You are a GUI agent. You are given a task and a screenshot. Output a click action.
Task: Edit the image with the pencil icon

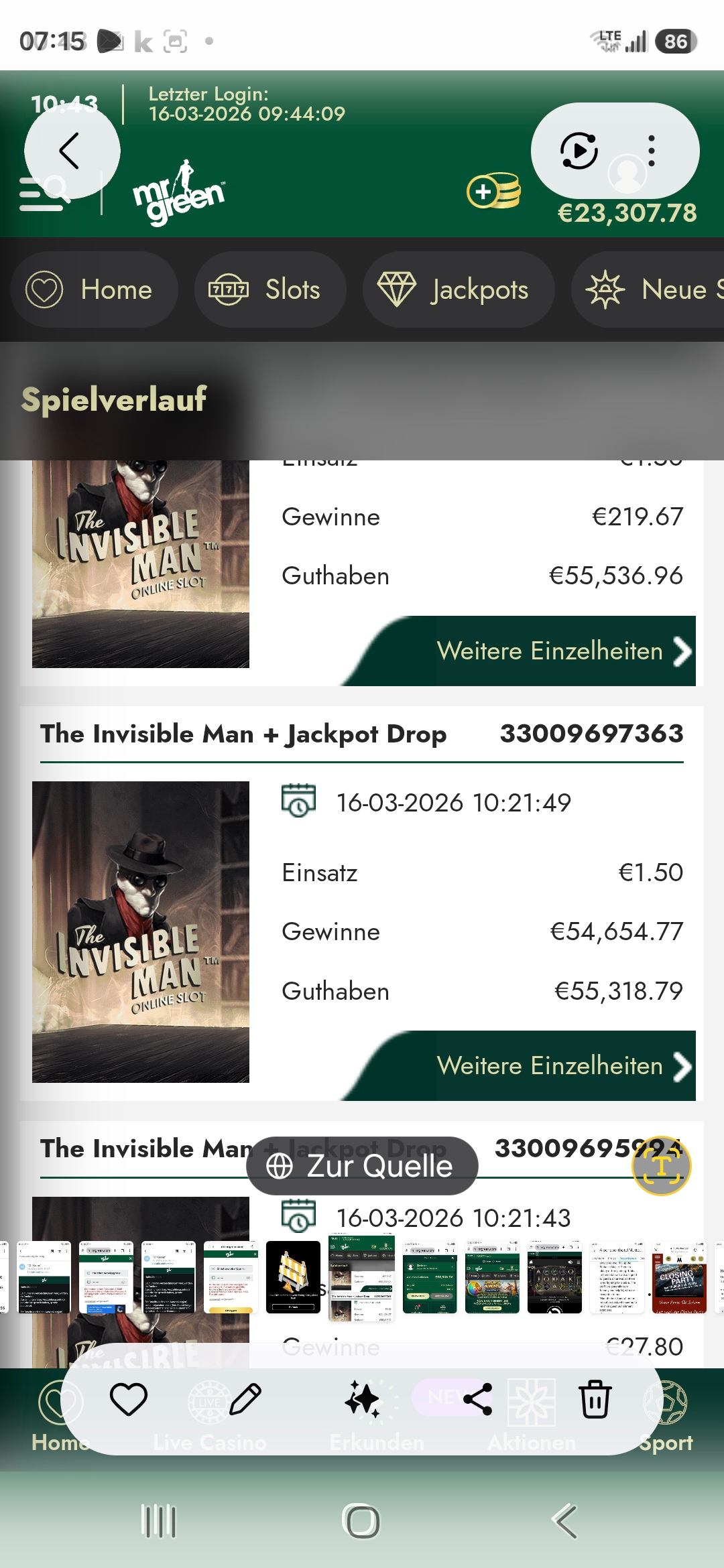pyautogui.click(x=245, y=1399)
